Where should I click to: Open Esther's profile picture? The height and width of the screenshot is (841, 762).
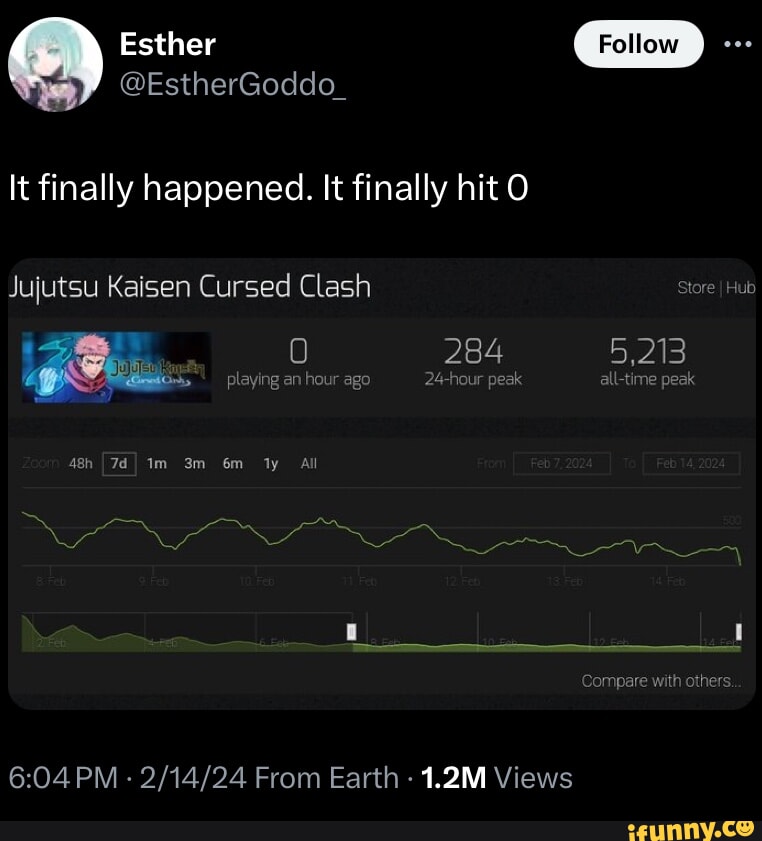click(x=55, y=65)
